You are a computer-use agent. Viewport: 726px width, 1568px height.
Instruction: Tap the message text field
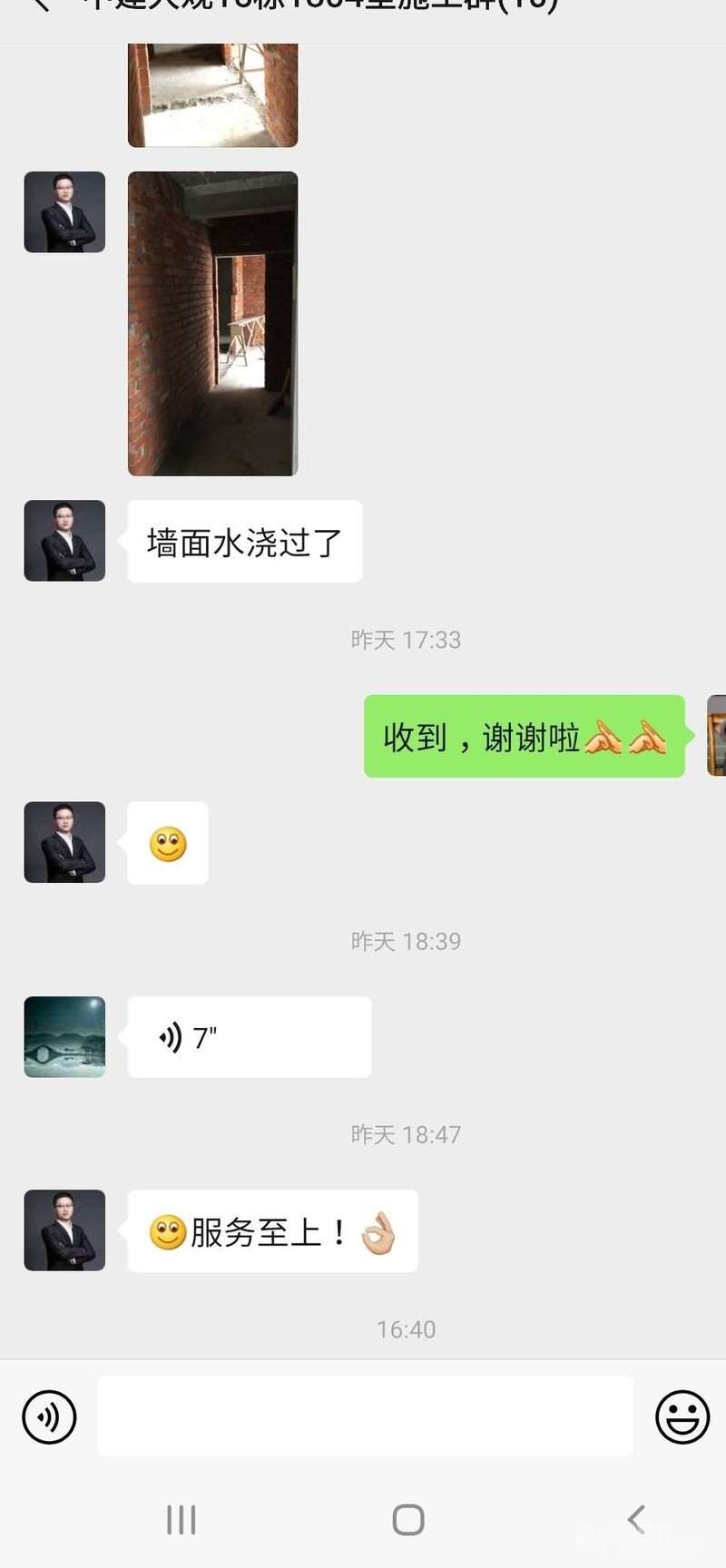365,1416
